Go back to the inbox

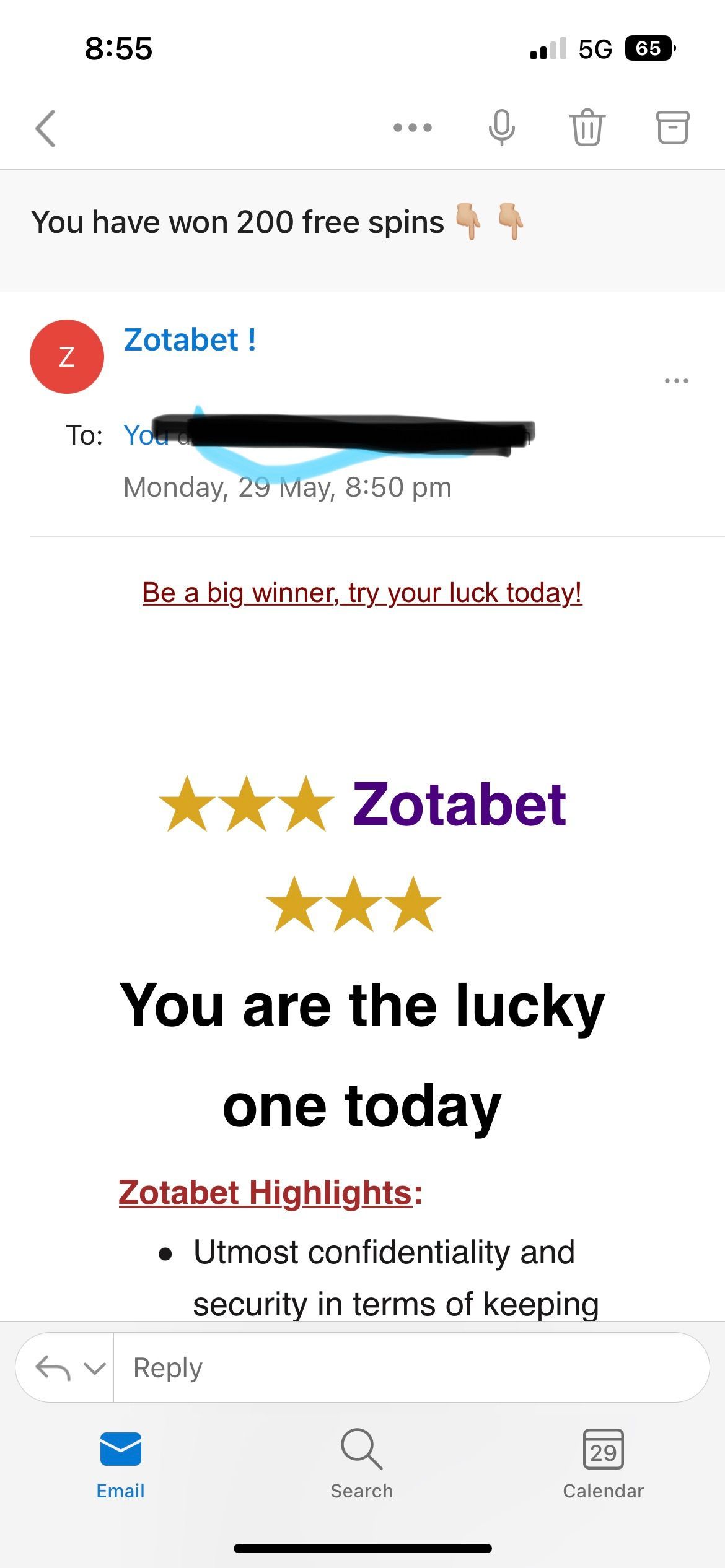pos(46,128)
